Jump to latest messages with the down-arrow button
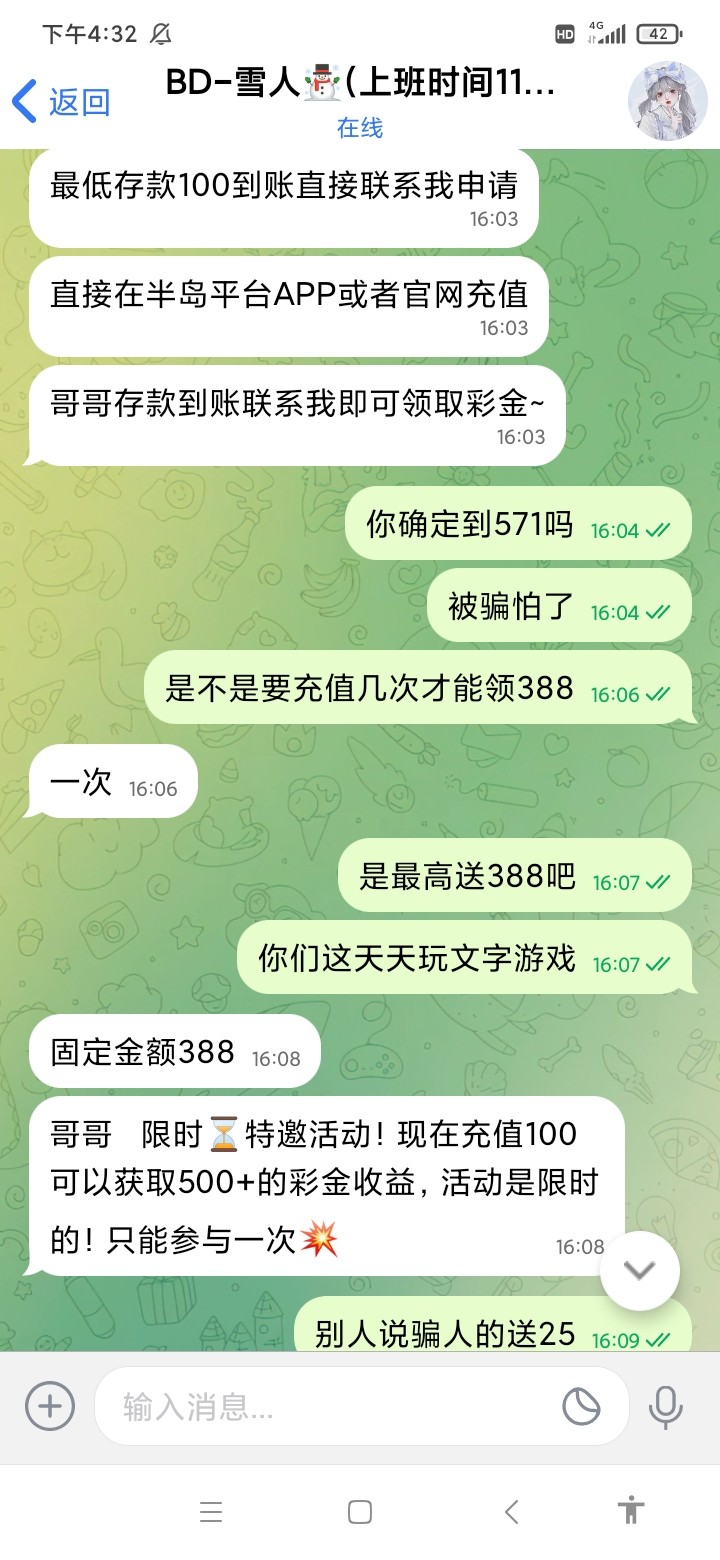Image resolution: width=720 pixels, height=1560 pixels. [x=639, y=1271]
